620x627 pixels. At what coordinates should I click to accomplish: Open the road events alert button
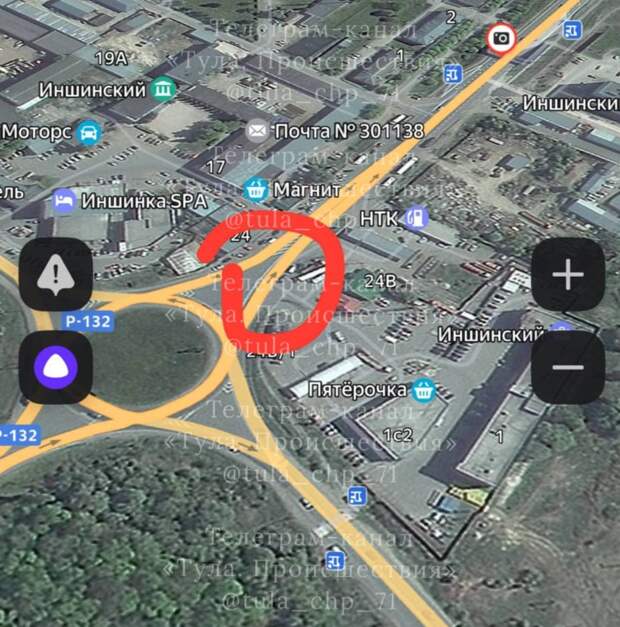55,275
